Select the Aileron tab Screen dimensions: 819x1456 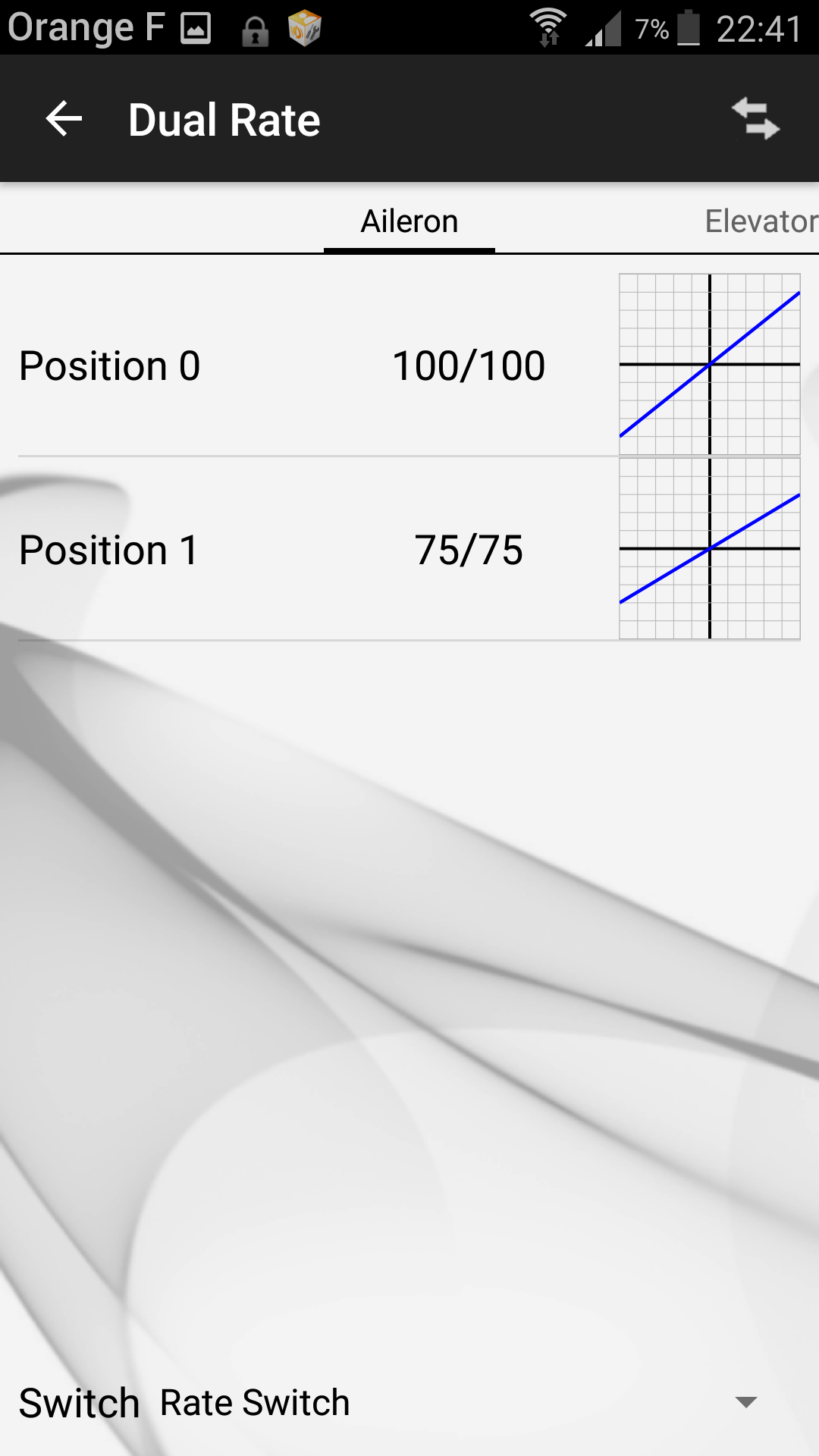click(409, 221)
